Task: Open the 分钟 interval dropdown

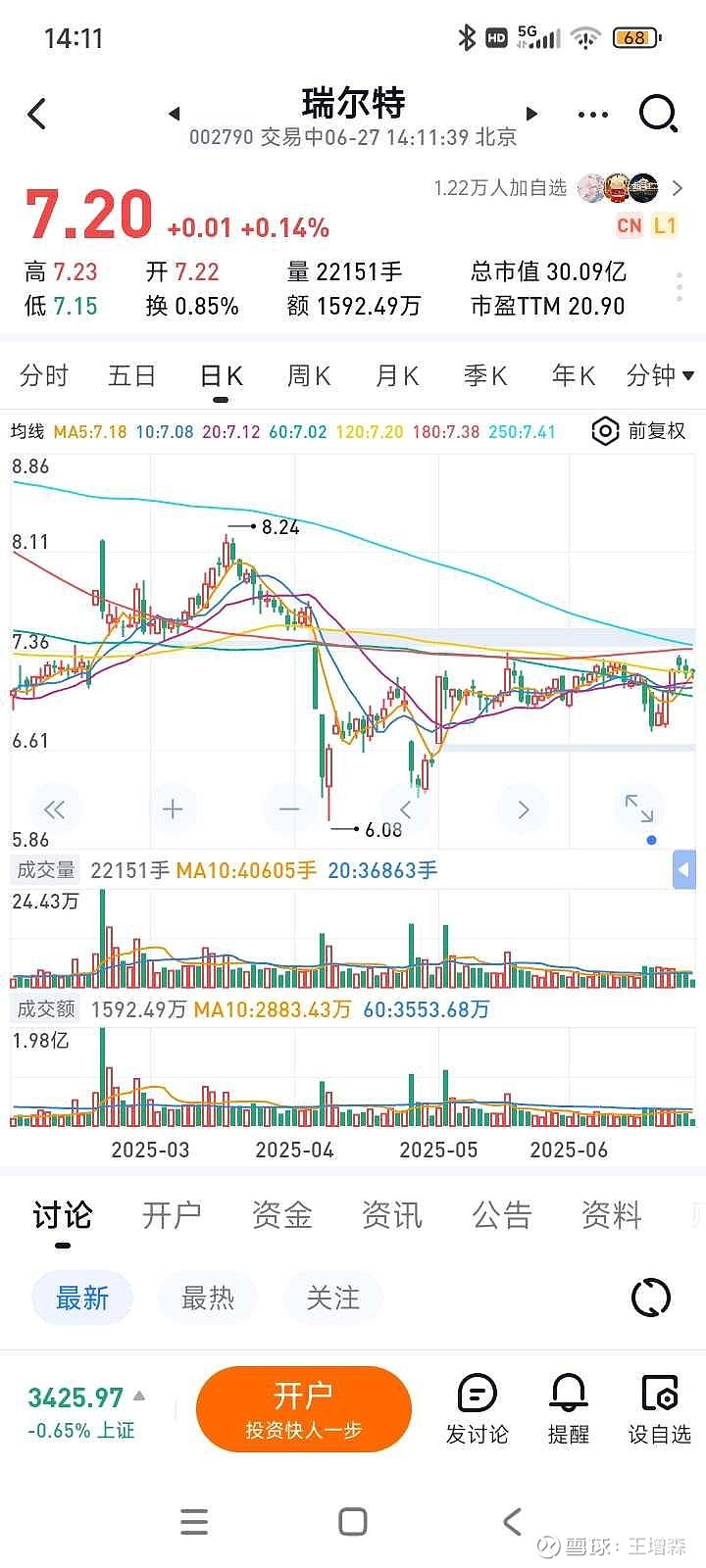Action: tap(660, 375)
